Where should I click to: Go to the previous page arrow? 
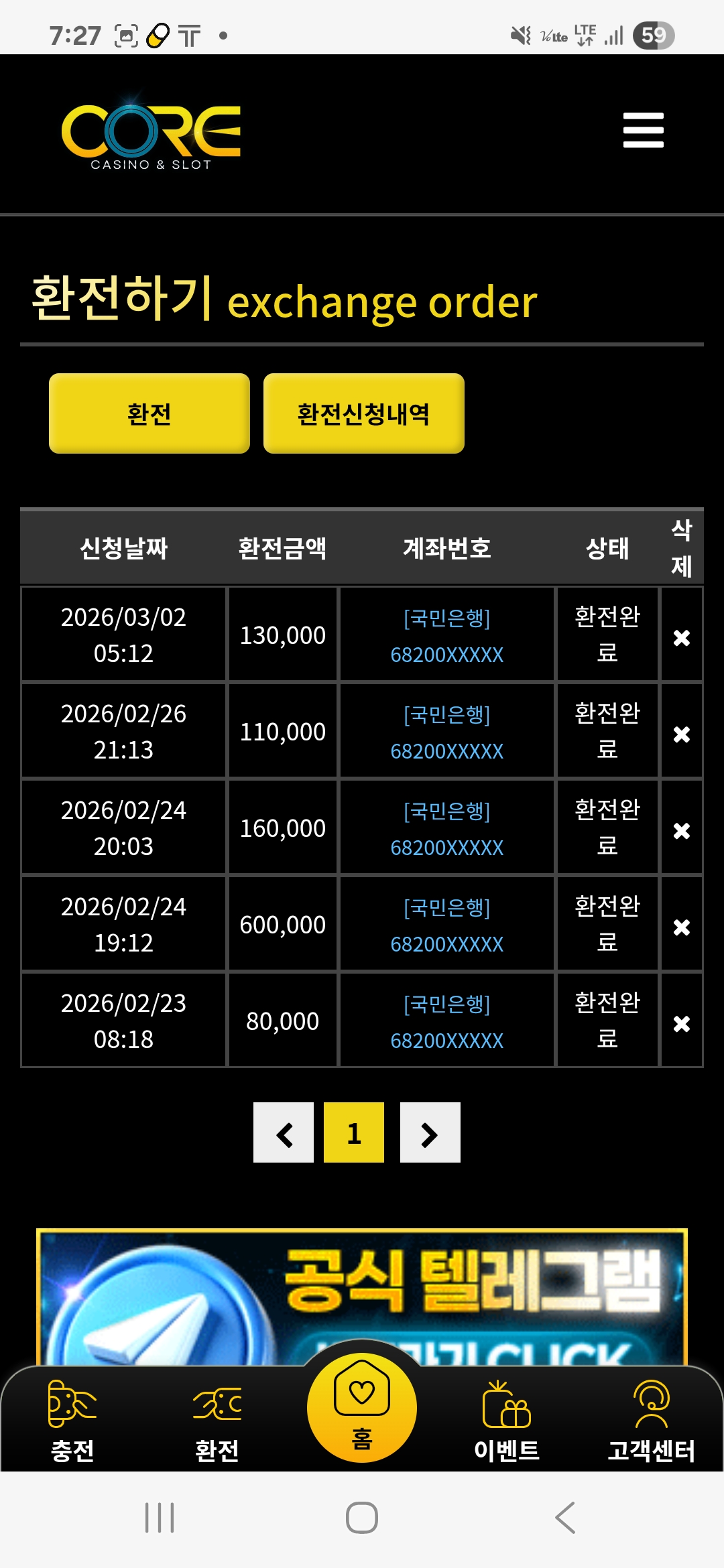click(284, 1132)
